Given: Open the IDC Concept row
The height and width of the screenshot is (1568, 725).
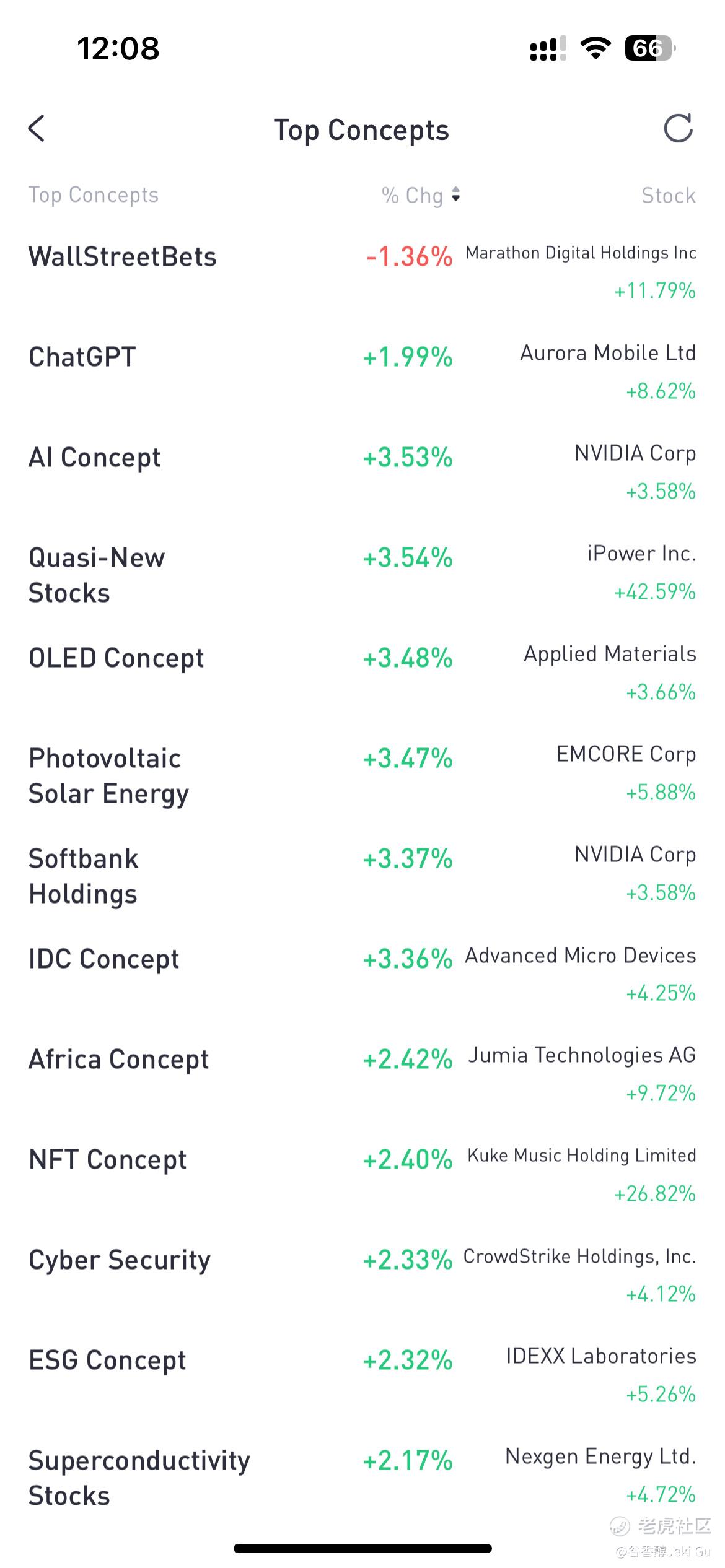Looking at the screenshot, I should point(362,974).
